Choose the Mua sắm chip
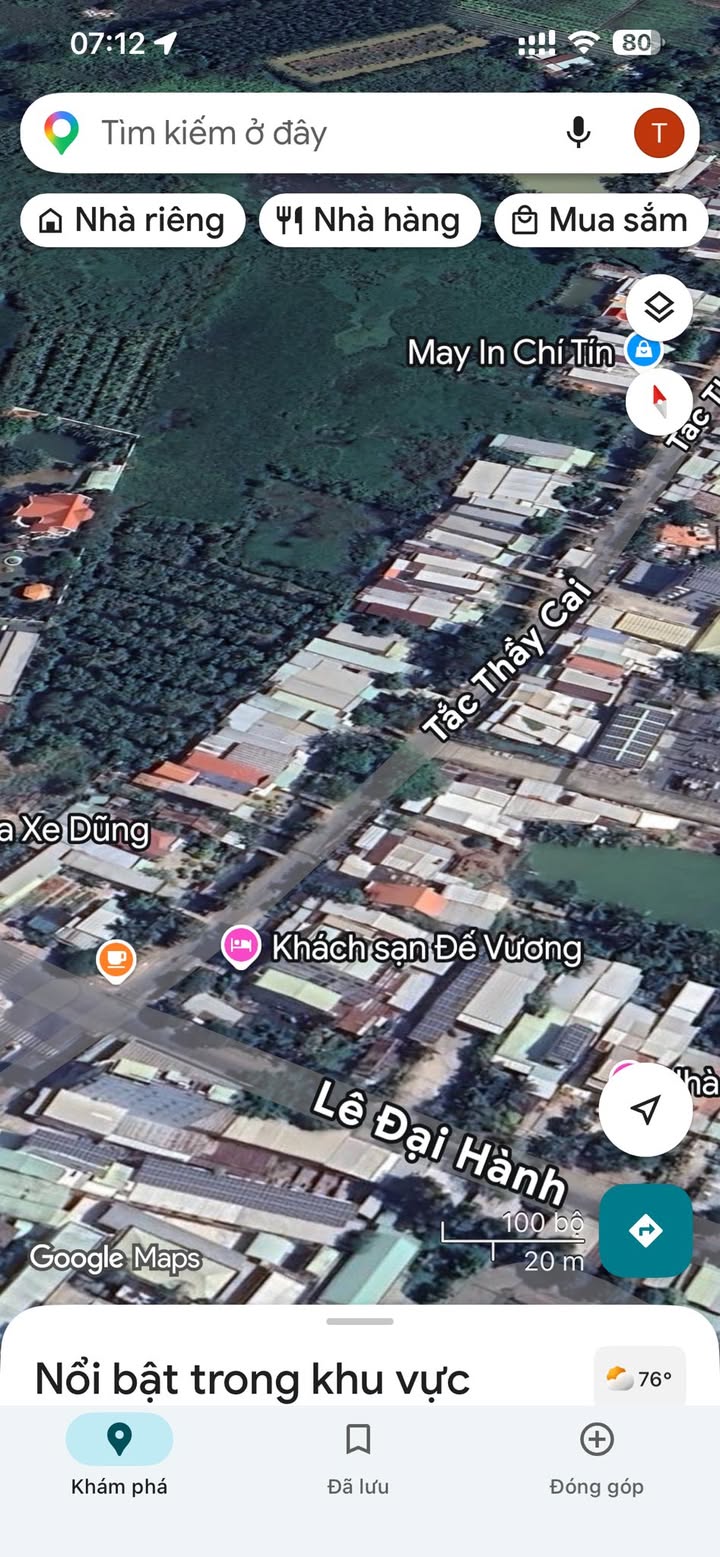 (601, 221)
